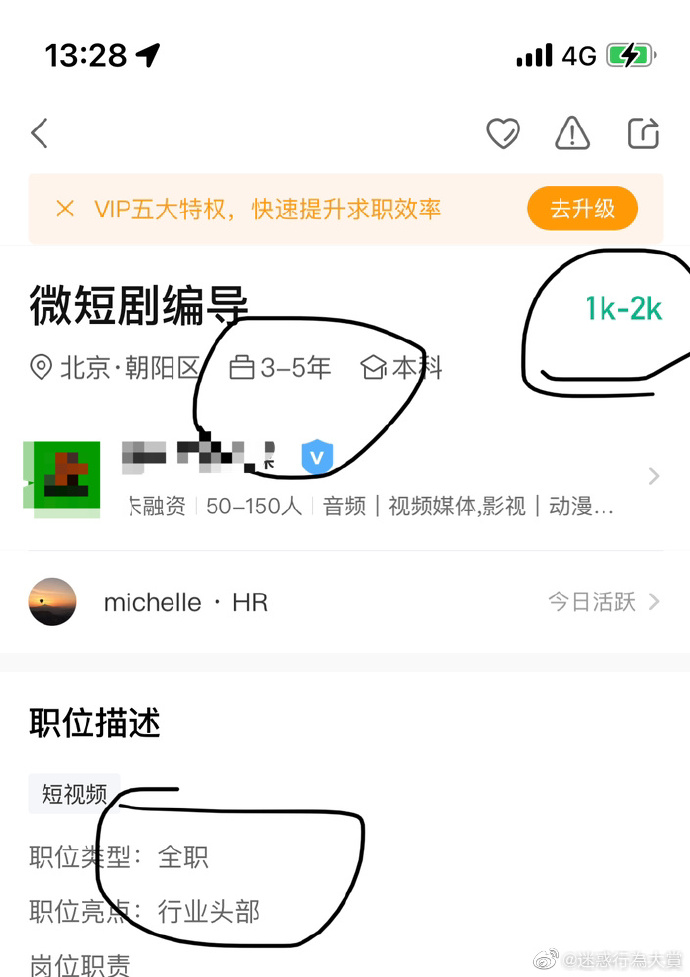Favorite this job with the heart icon
690x977 pixels.
(x=502, y=133)
